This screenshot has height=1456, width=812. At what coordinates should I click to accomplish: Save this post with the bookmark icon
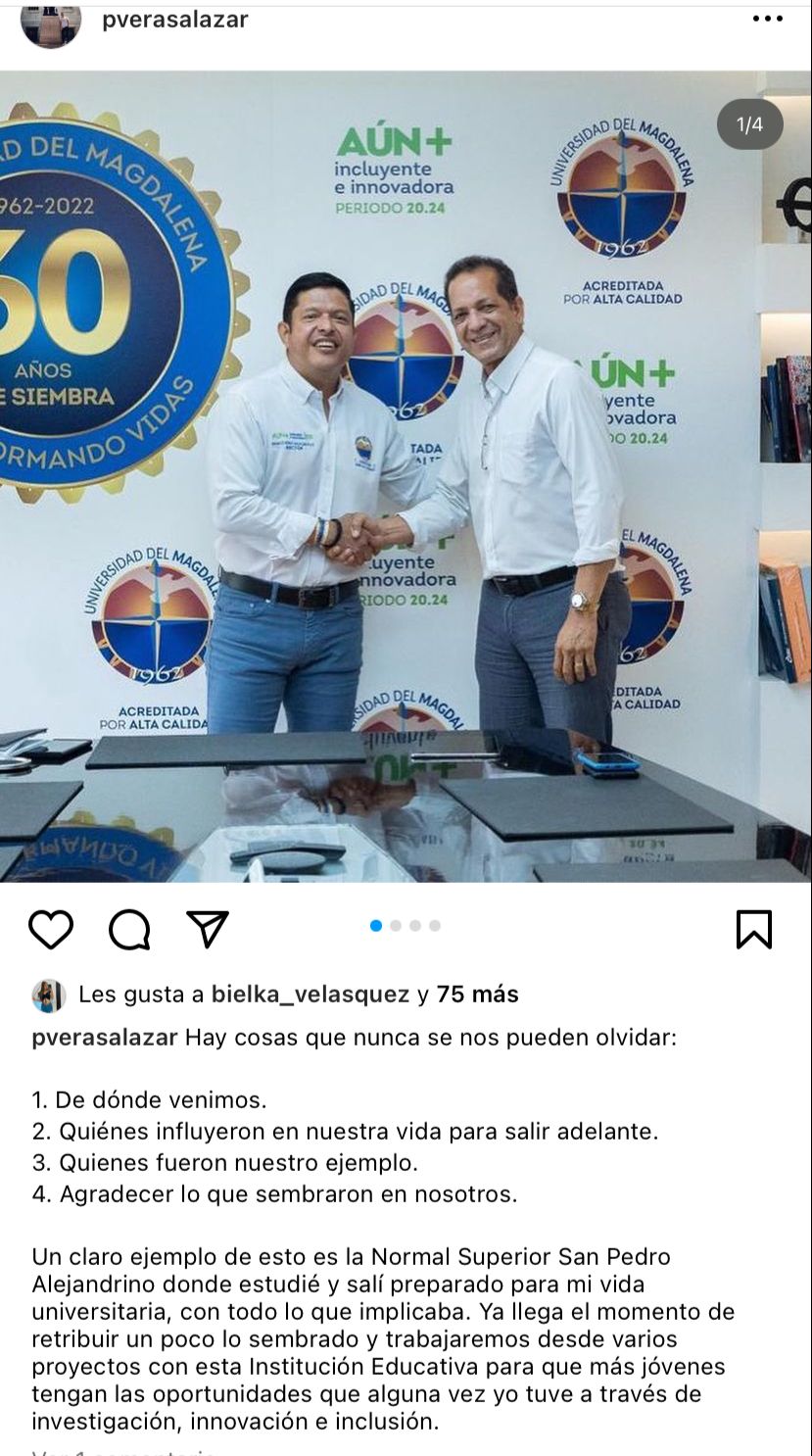pos(753,929)
